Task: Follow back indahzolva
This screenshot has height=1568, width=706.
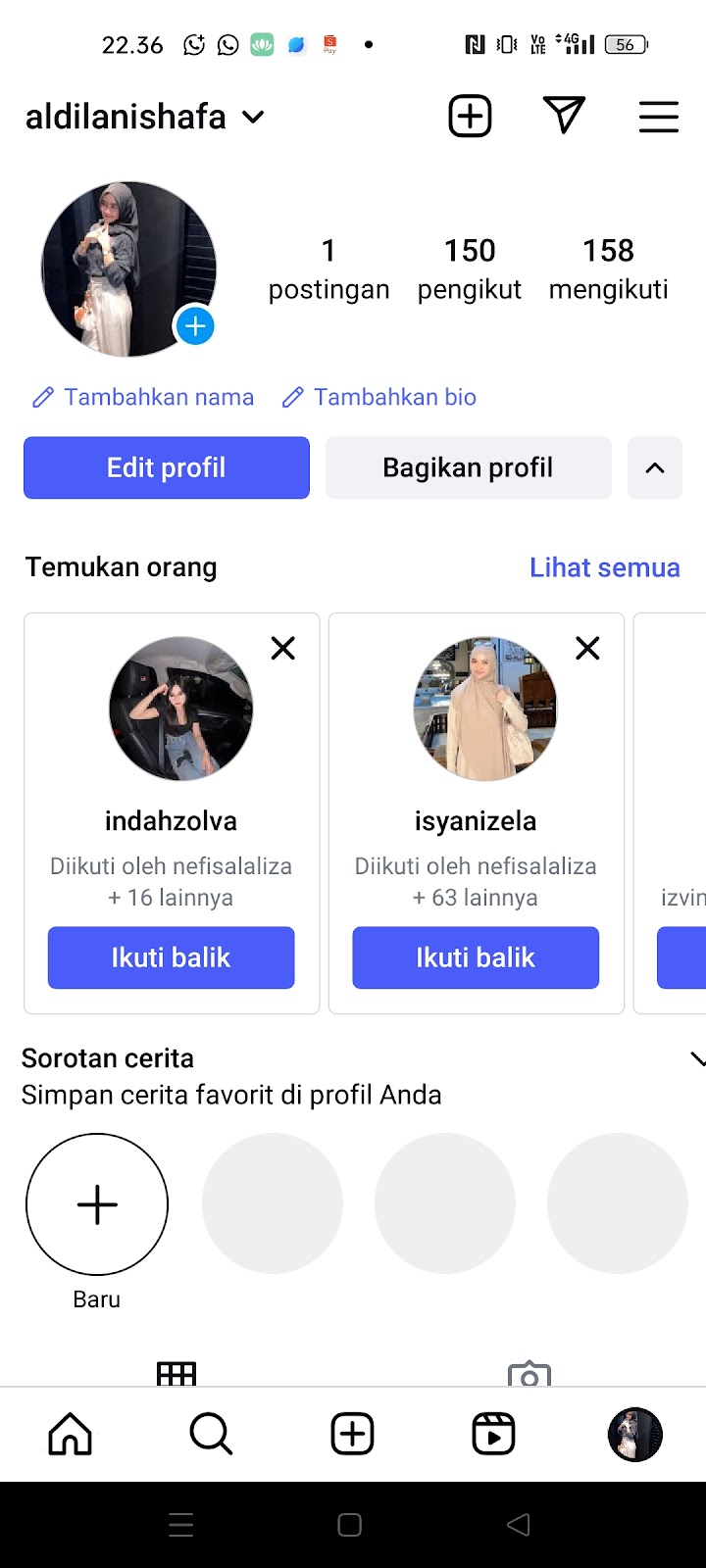Action: (x=171, y=957)
